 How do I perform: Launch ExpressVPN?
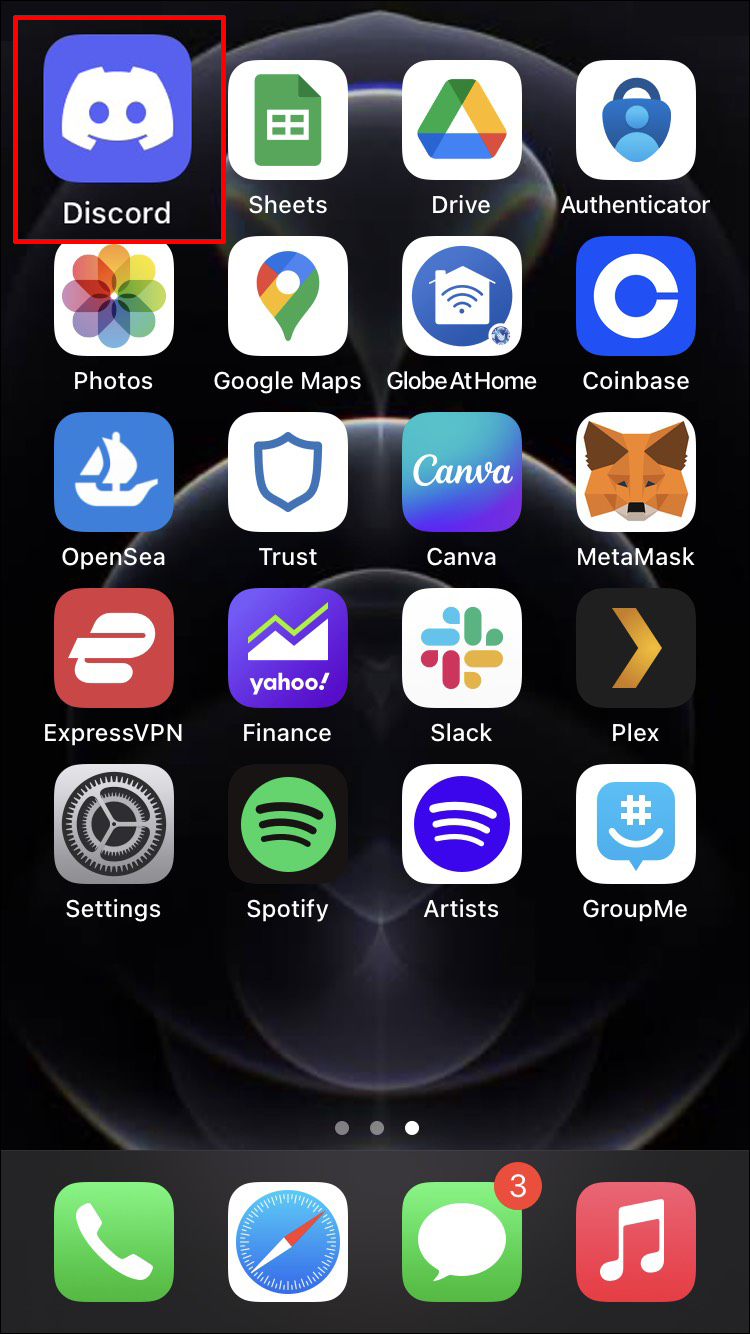114,648
